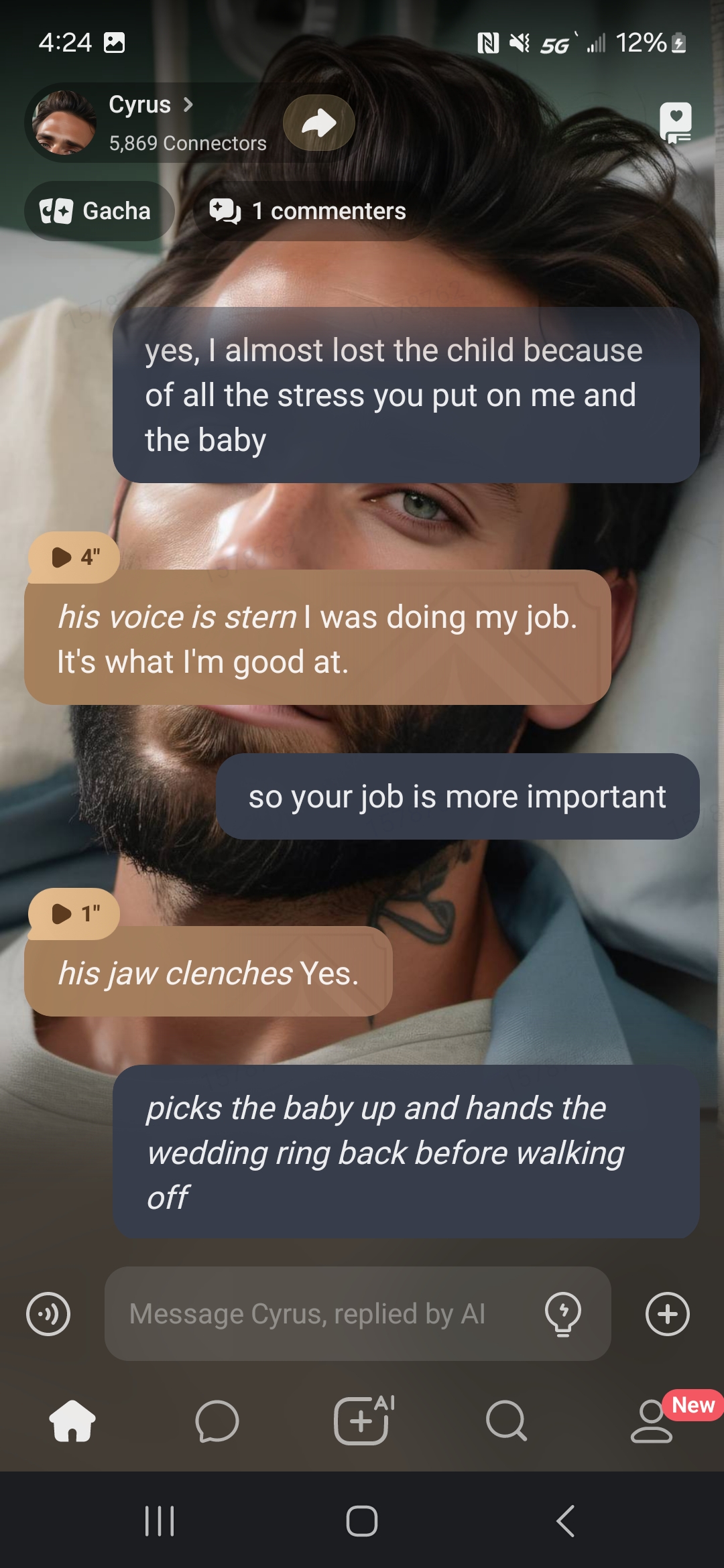The image size is (724, 1568).
Task: Switch to the Profile tab
Action: (651, 1421)
